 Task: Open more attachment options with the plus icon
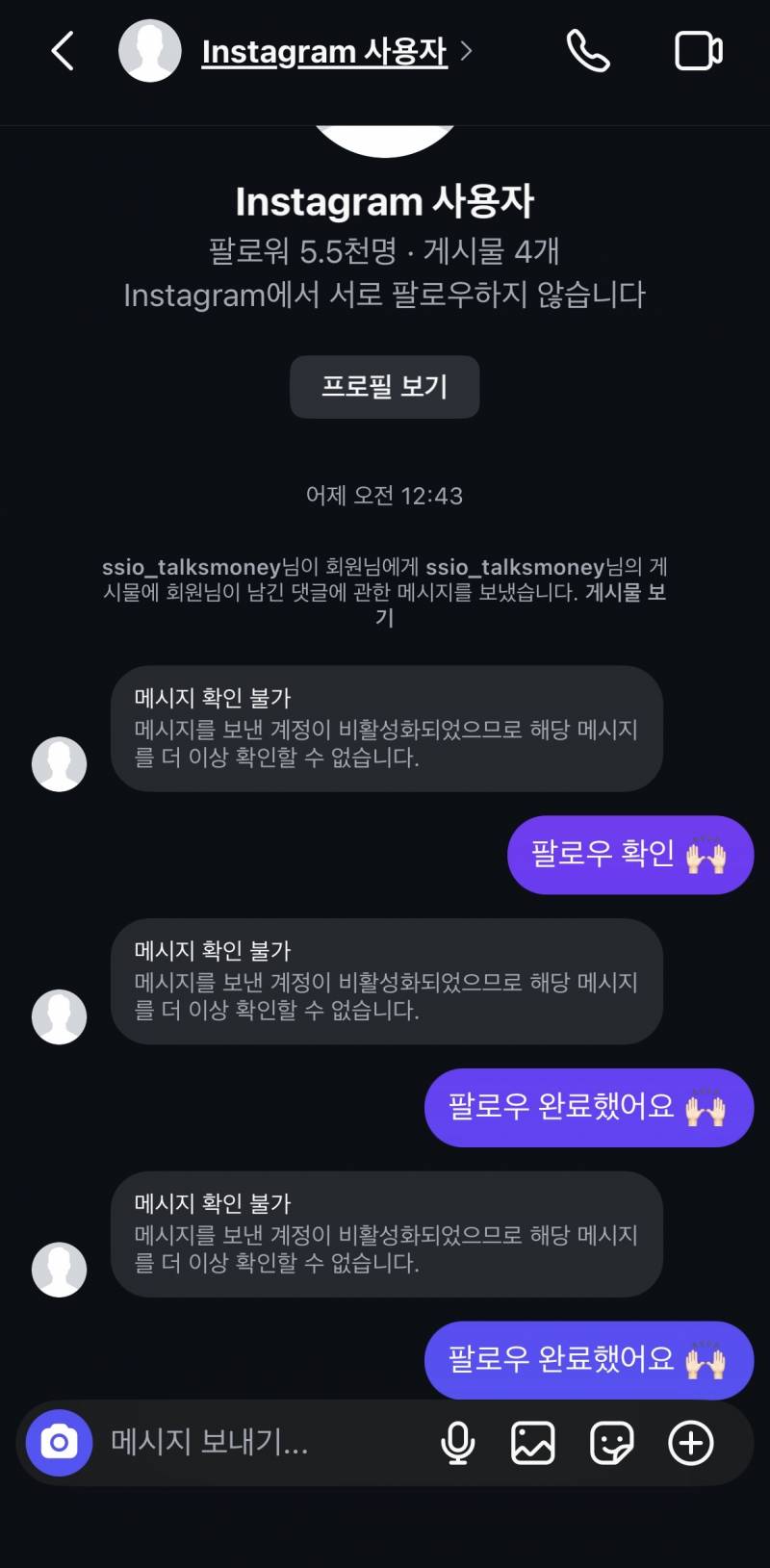[x=689, y=1443]
